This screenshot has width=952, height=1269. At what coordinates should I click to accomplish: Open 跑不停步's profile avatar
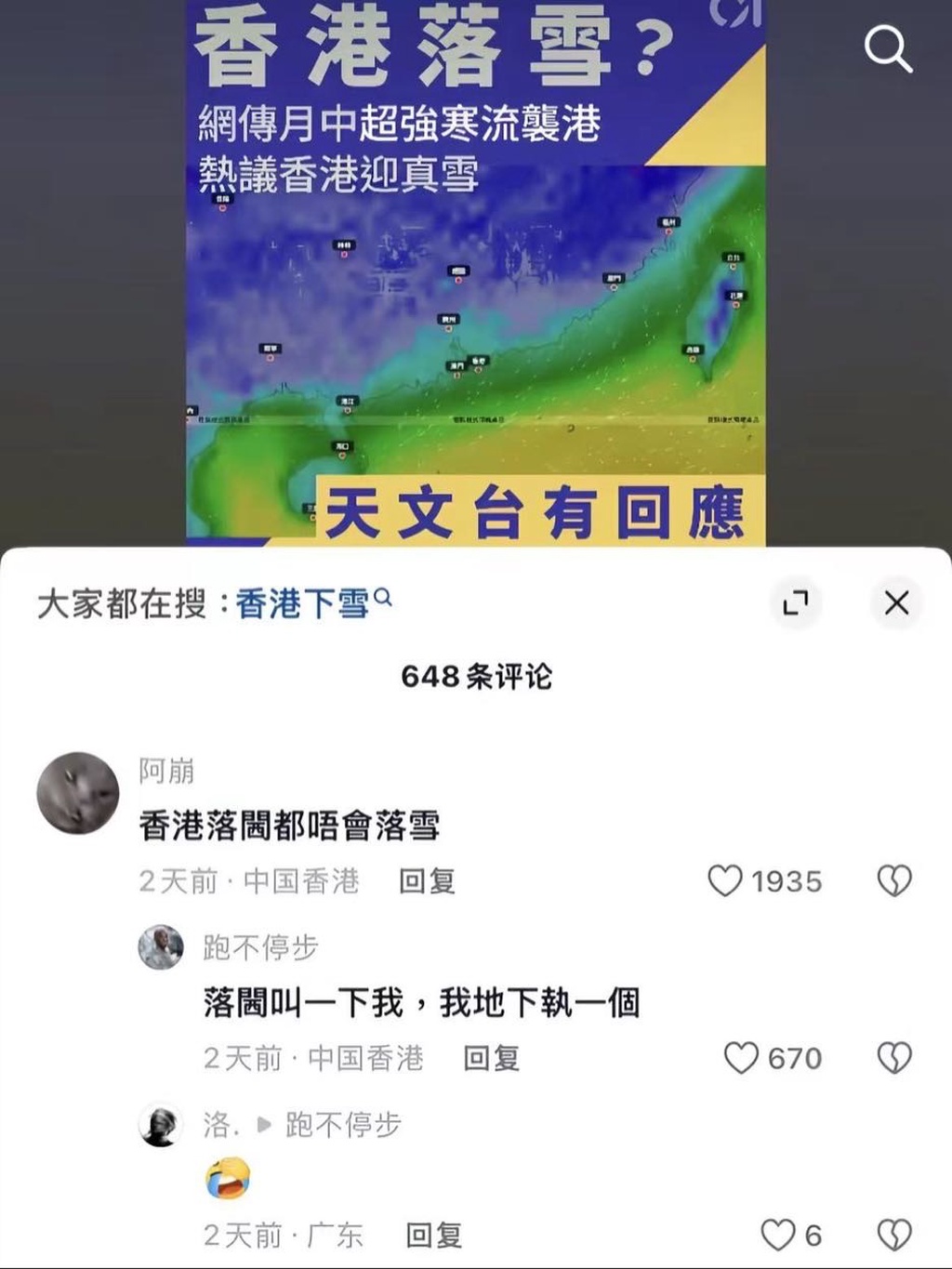pyautogui.click(x=161, y=947)
